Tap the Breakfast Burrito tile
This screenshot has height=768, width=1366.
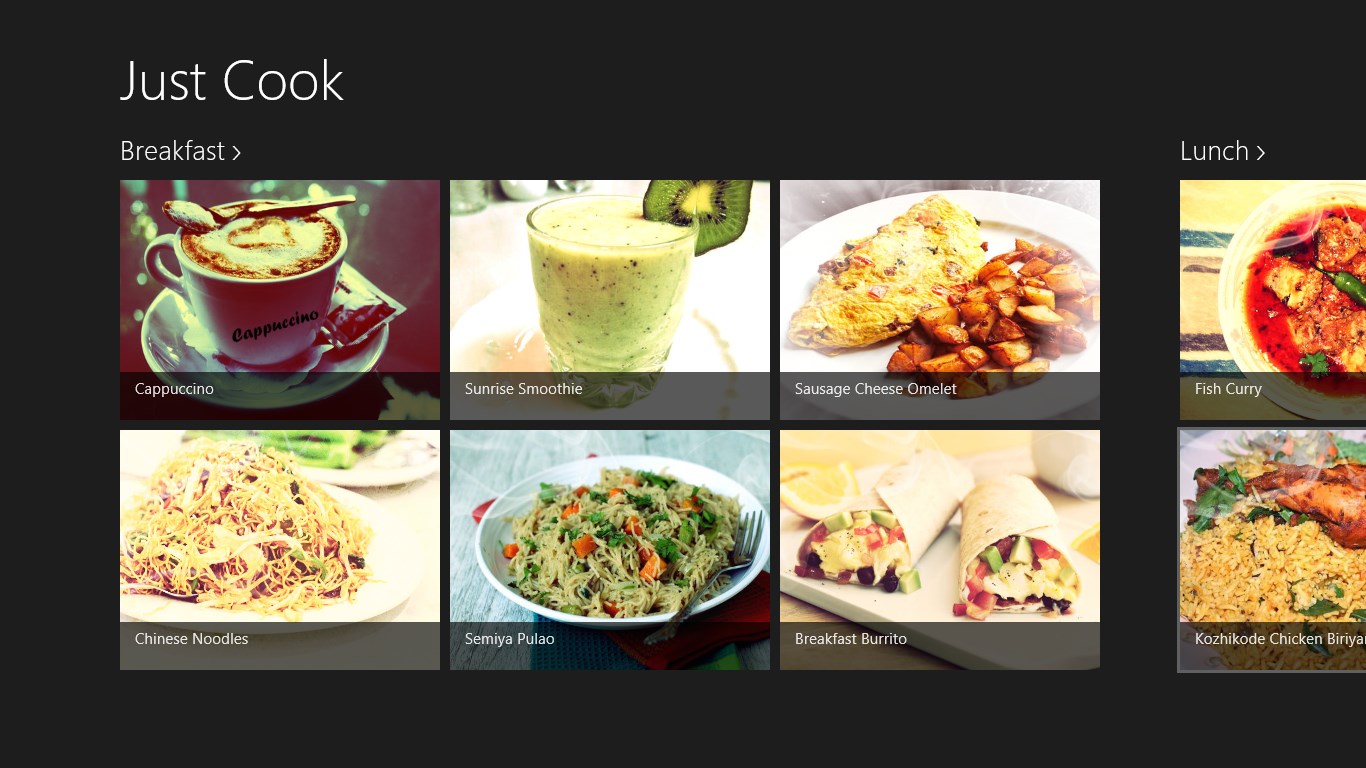coord(940,549)
